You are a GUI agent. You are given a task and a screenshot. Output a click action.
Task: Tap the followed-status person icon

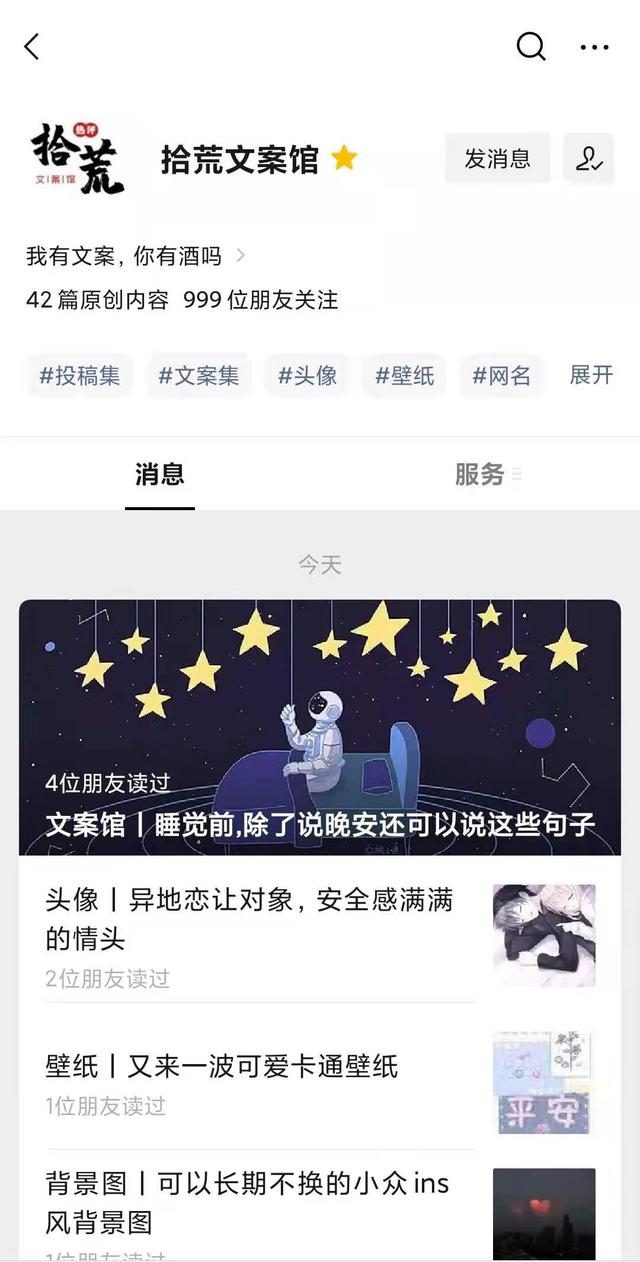click(x=588, y=159)
